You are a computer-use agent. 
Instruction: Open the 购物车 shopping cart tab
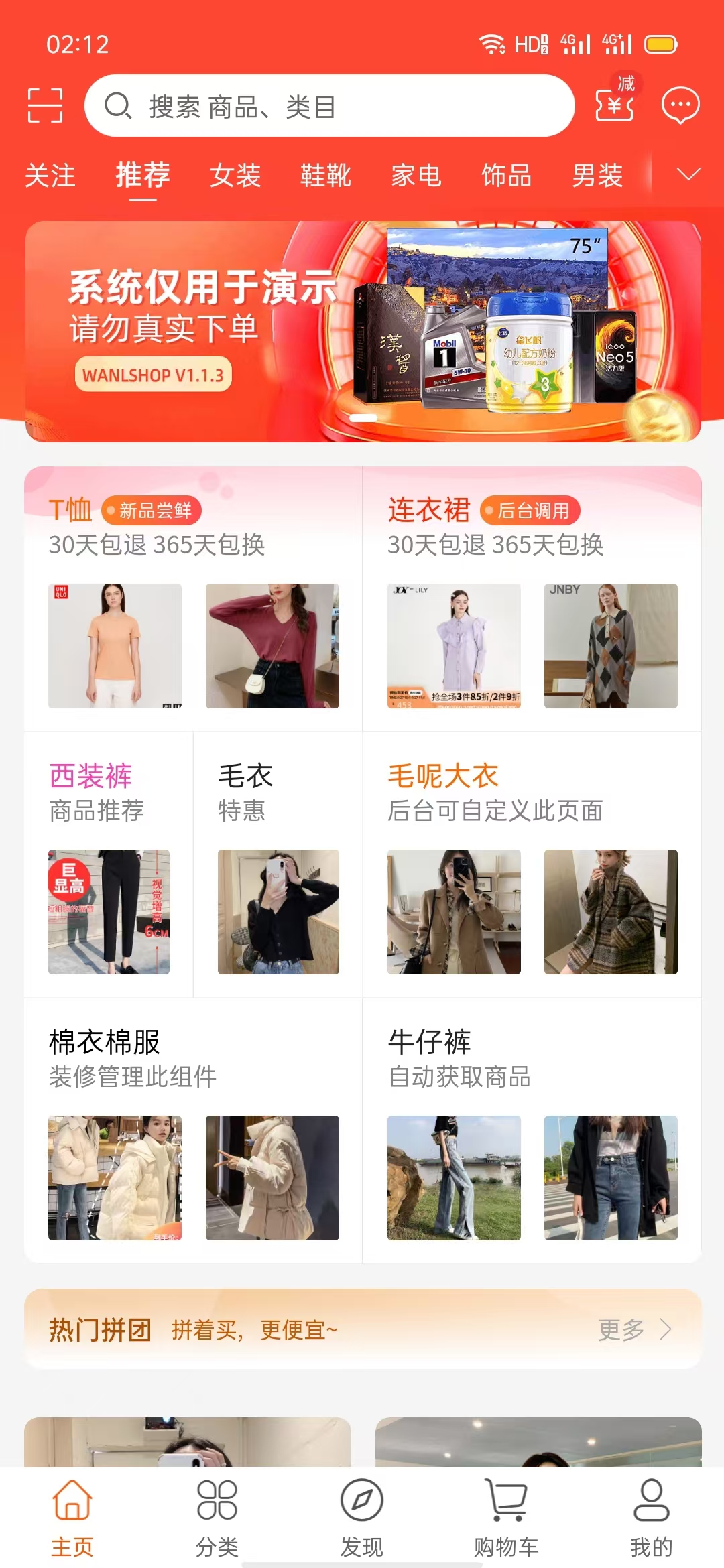[506, 1518]
